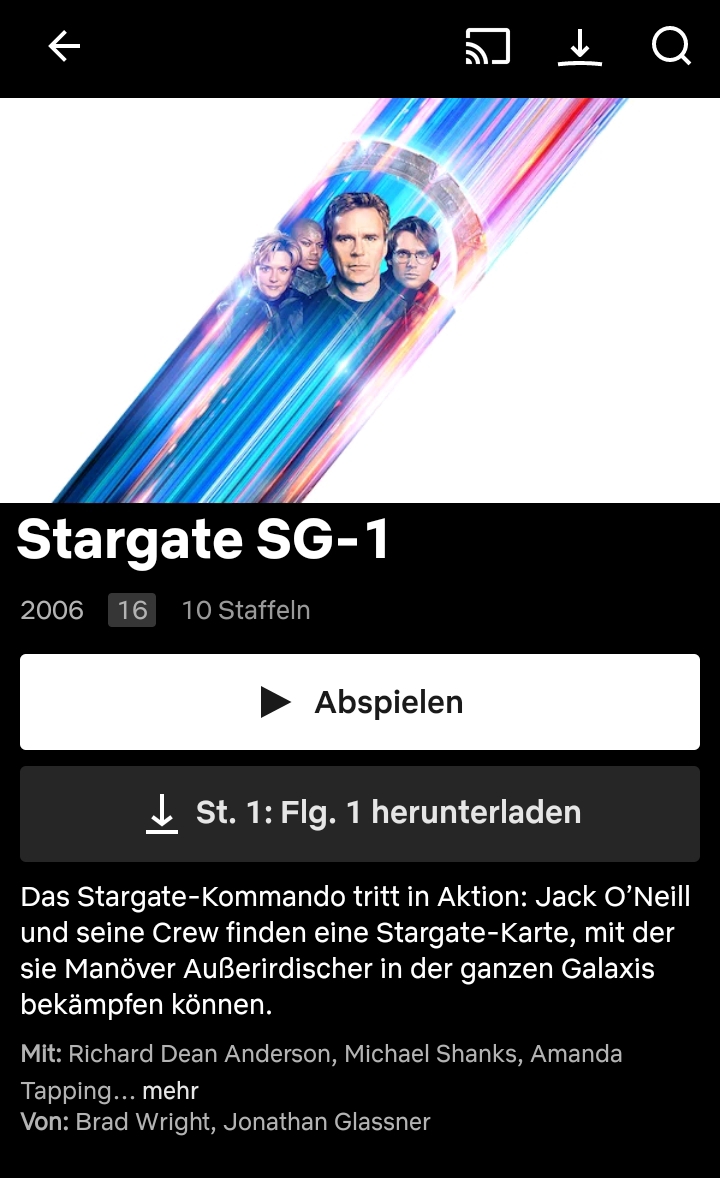Open the search magnifier icon
The width and height of the screenshot is (720, 1178).
pos(671,46)
